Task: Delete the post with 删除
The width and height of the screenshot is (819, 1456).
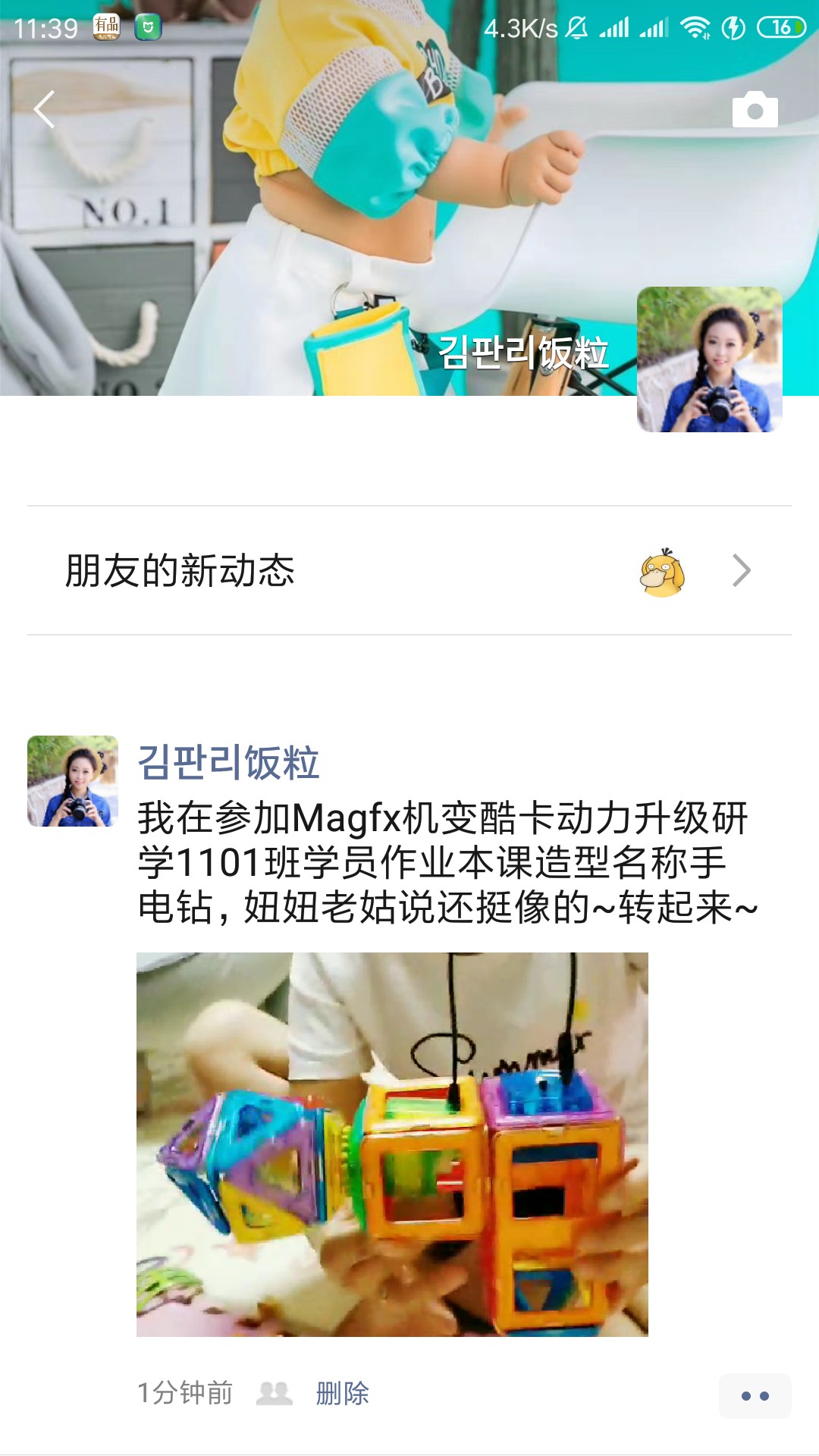Action: 342,1393
